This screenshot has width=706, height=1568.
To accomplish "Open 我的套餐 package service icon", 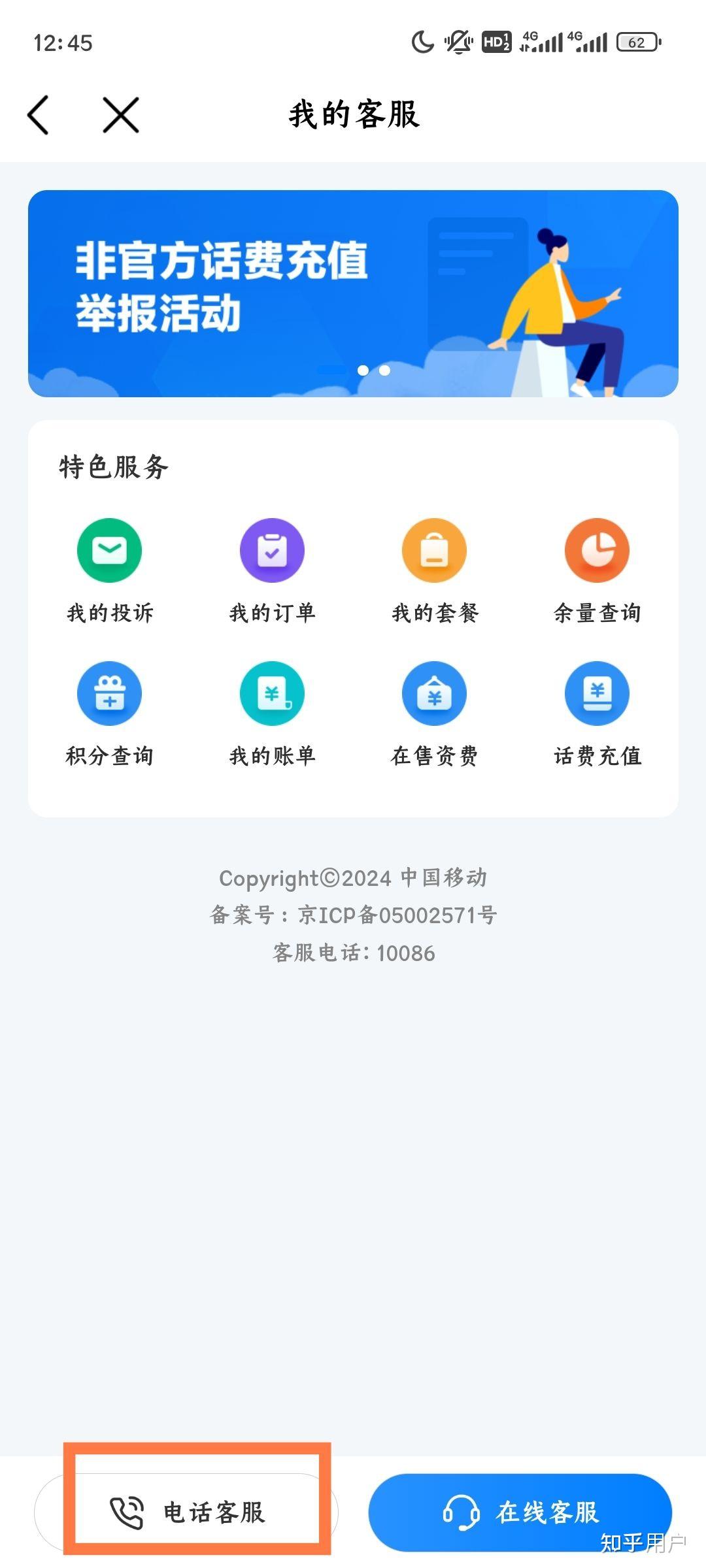I will click(x=433, y=551).
